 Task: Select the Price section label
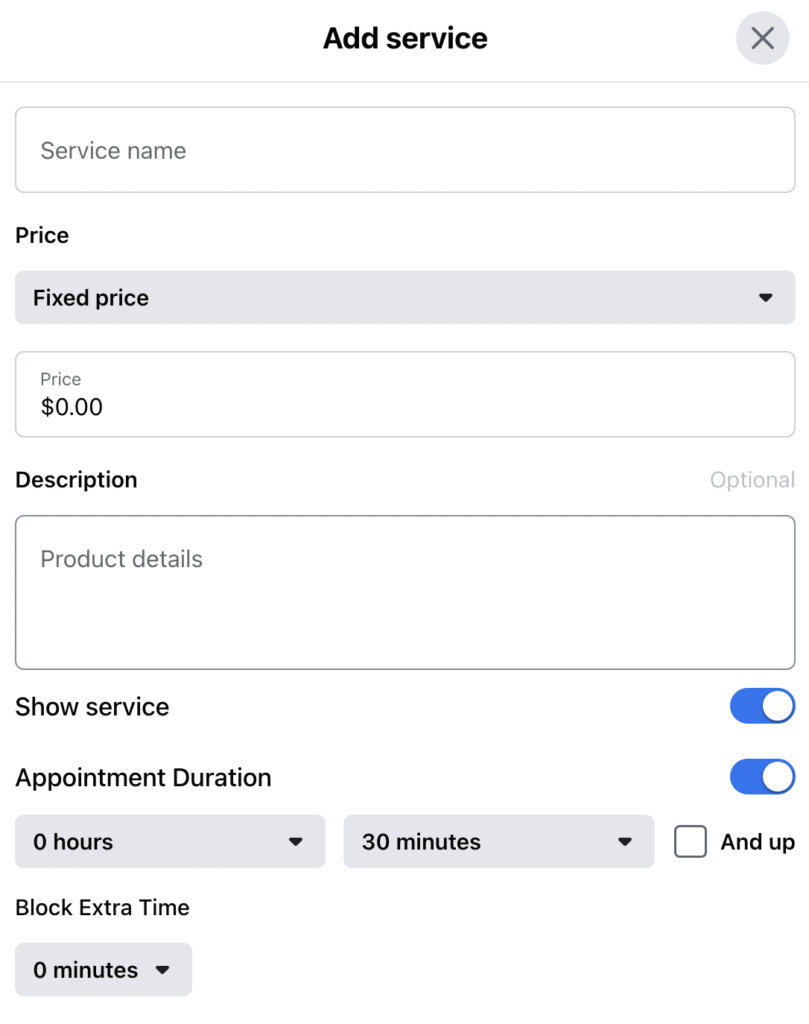[41, 235]
